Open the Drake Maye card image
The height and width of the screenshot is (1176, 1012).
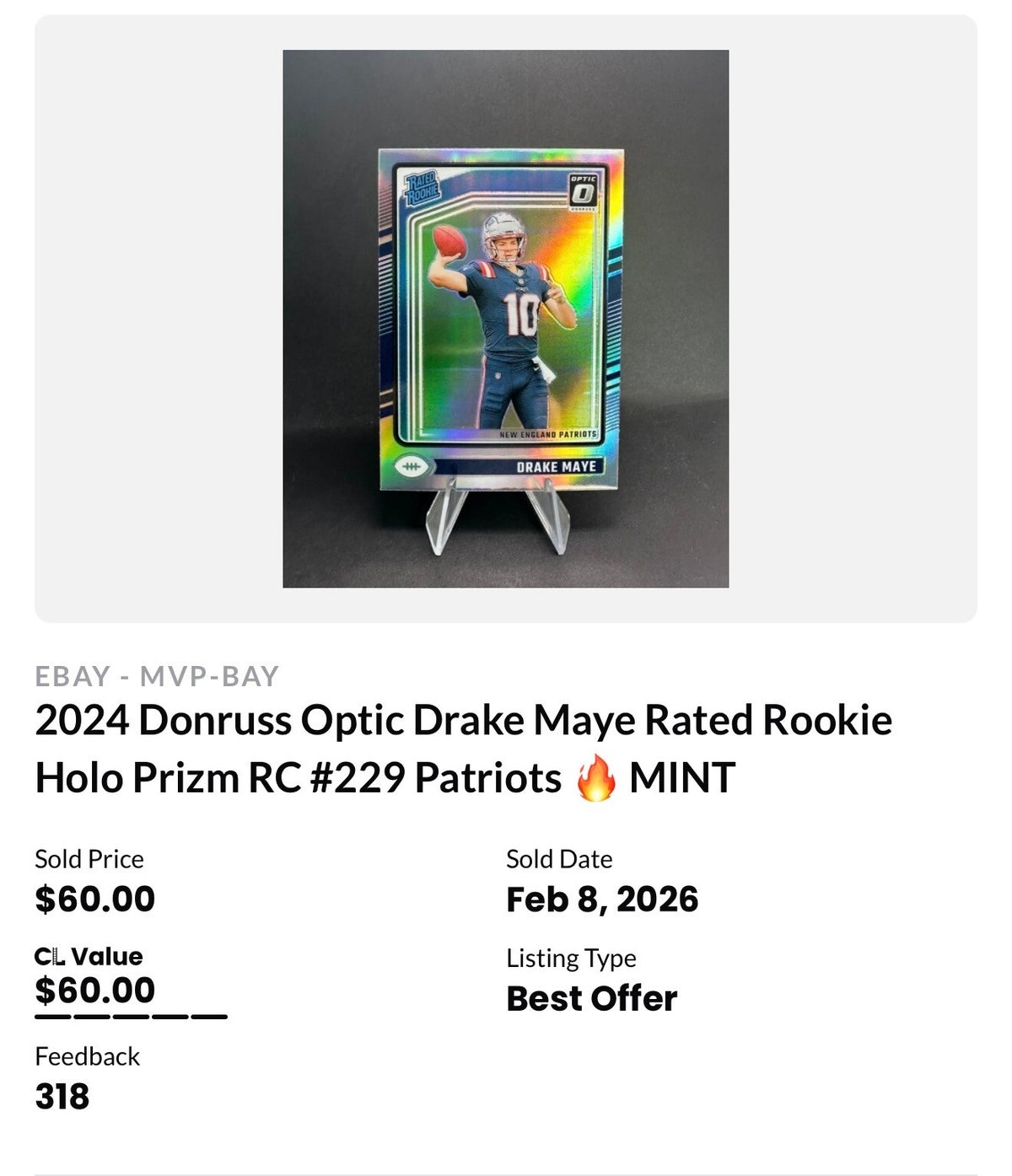[x=505, y=319]
